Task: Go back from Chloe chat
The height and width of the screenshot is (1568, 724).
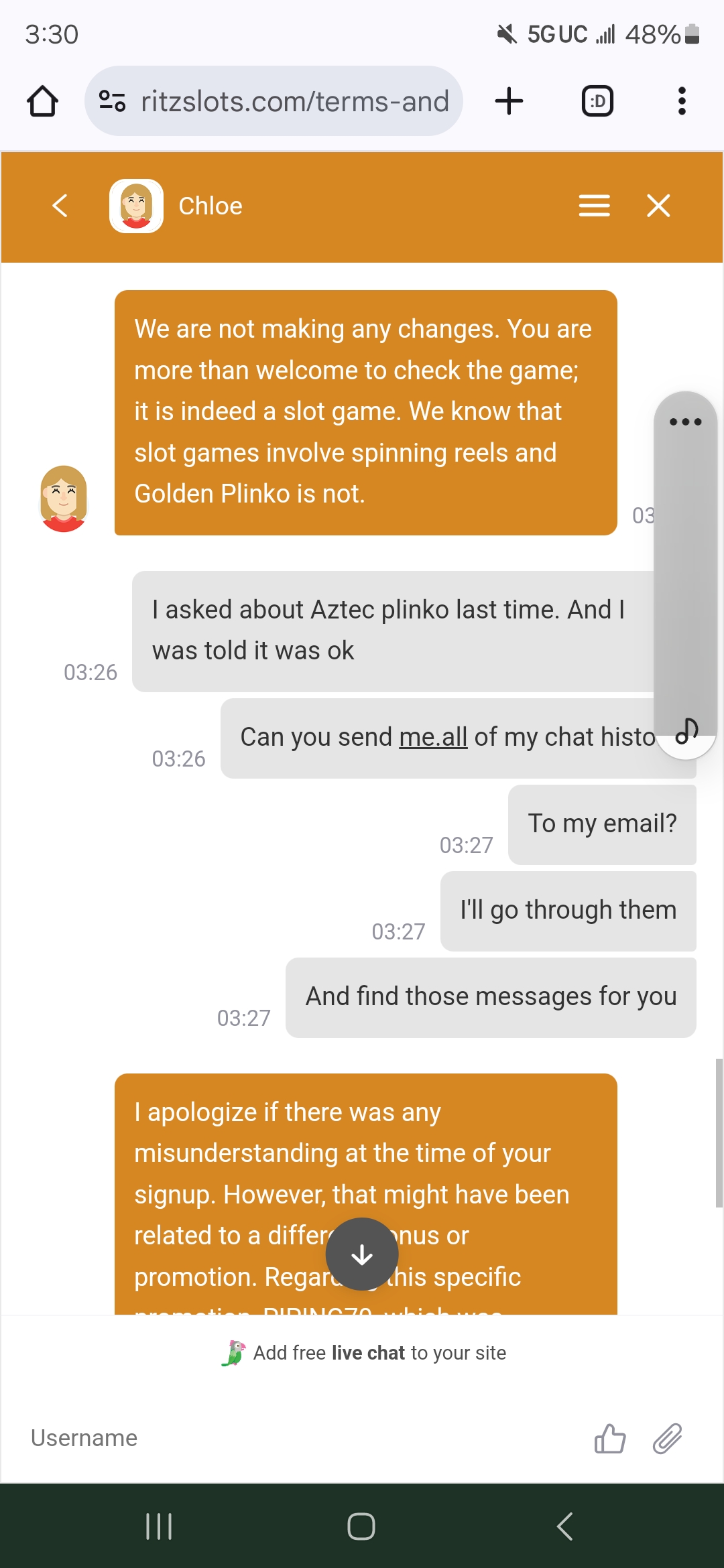Action: click(x=60, y=206)
